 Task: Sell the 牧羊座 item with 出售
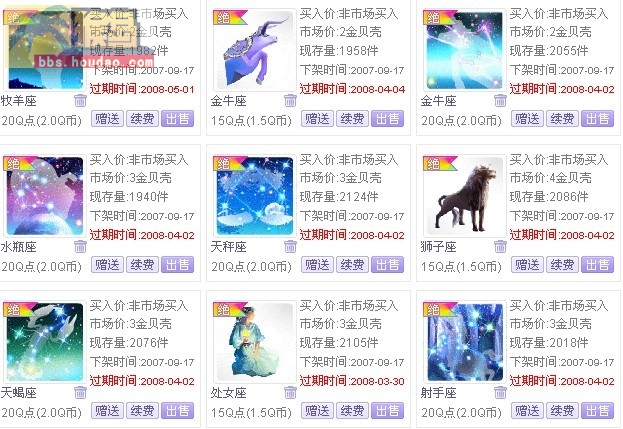pyautogui.click(x=177, y=119)
